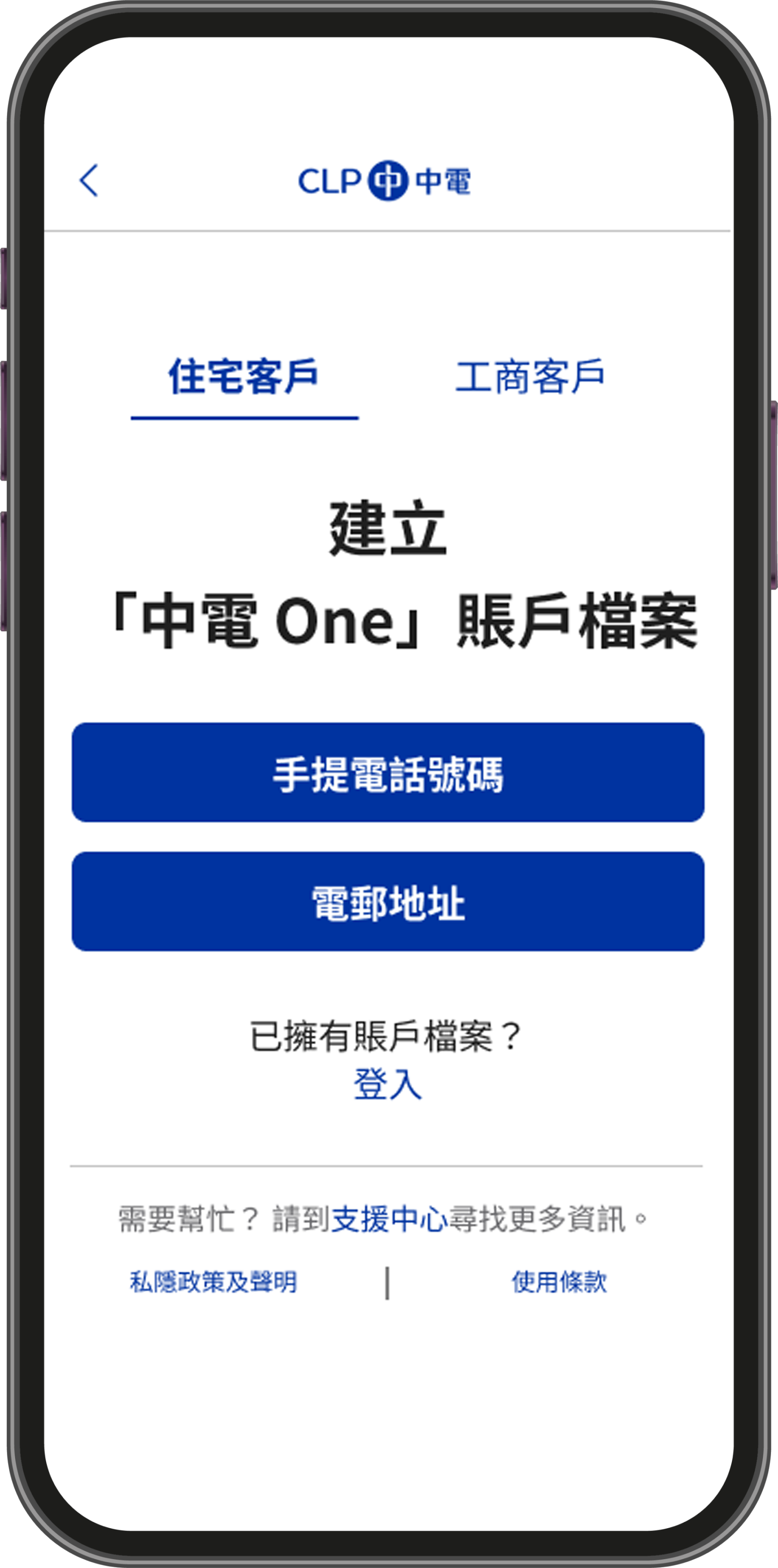This screenshot has width=778, height=1568.
Task: View the 使用條款
Action: click(559, 1281)
